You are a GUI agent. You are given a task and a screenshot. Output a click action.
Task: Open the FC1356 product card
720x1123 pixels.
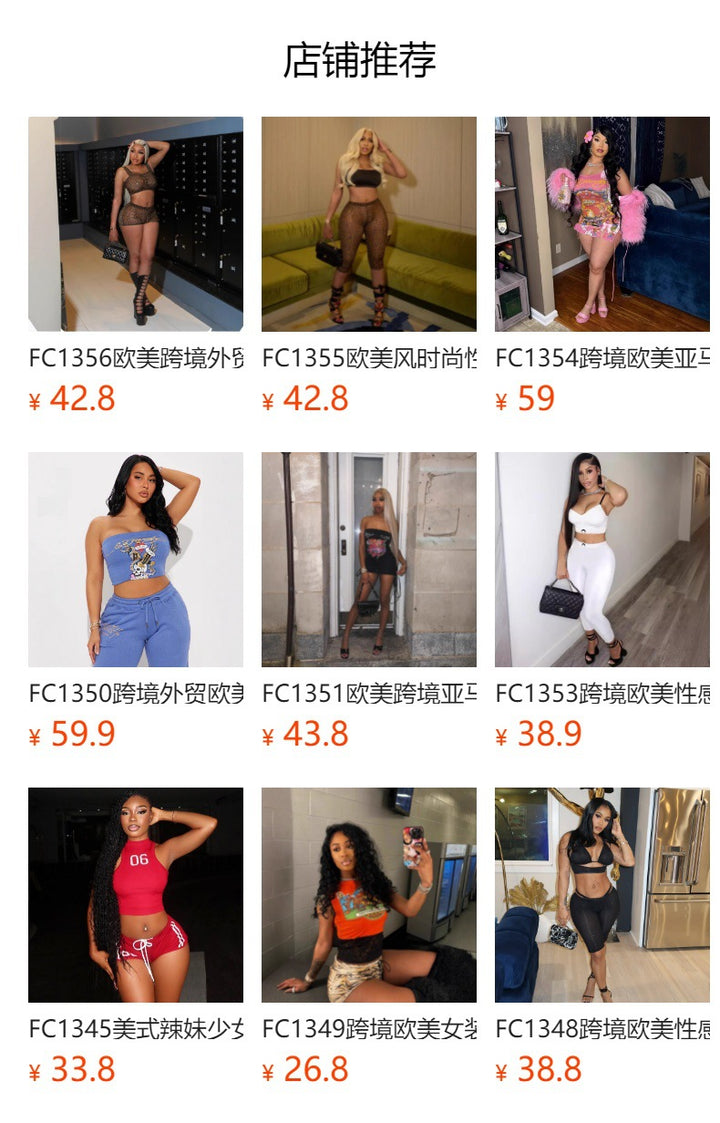coord(135,224)
